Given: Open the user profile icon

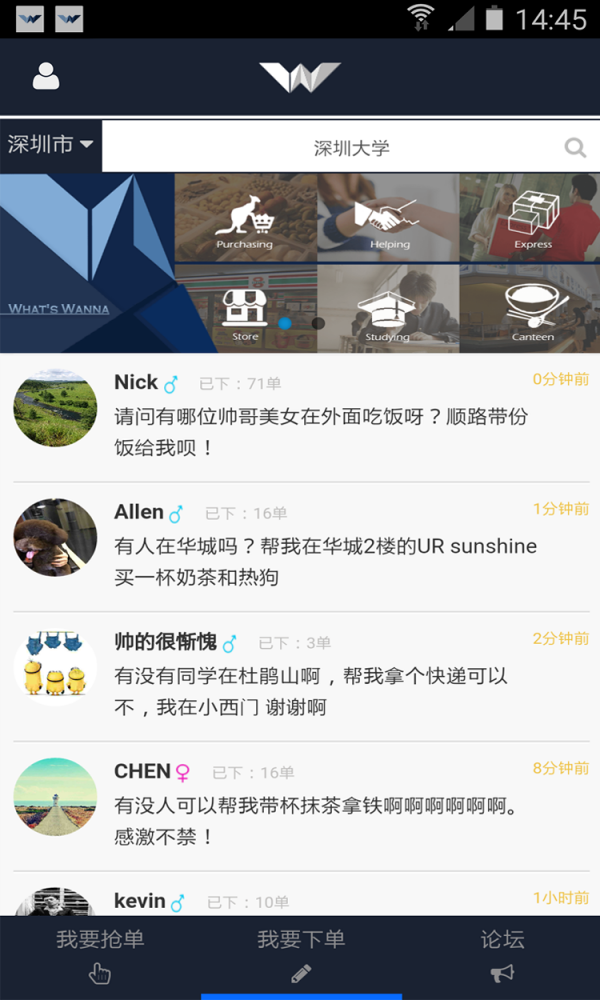Looking at the screenshot, I should (x=46, y=77).
